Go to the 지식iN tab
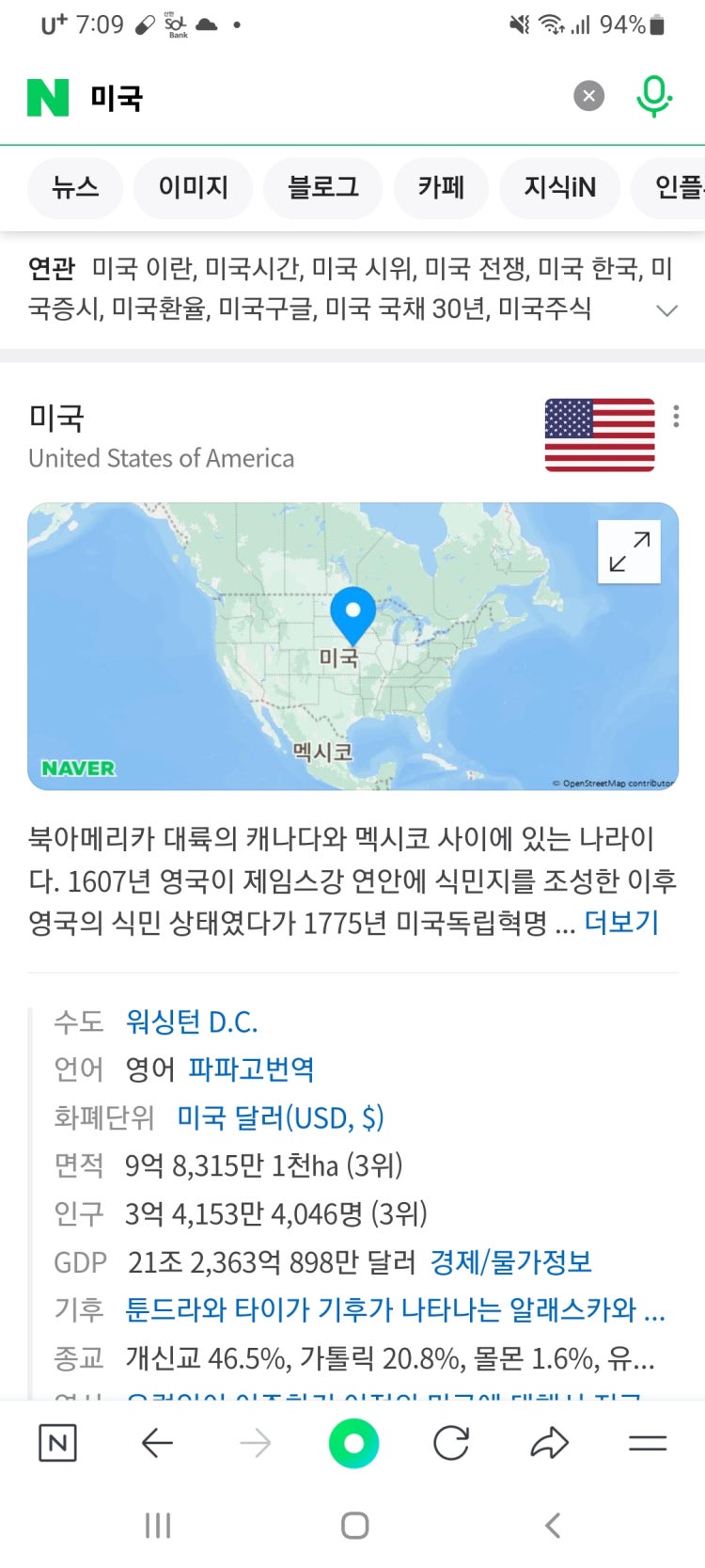Screen dimensions: 705x1568 pyautogui.click(x=559, y=187)
